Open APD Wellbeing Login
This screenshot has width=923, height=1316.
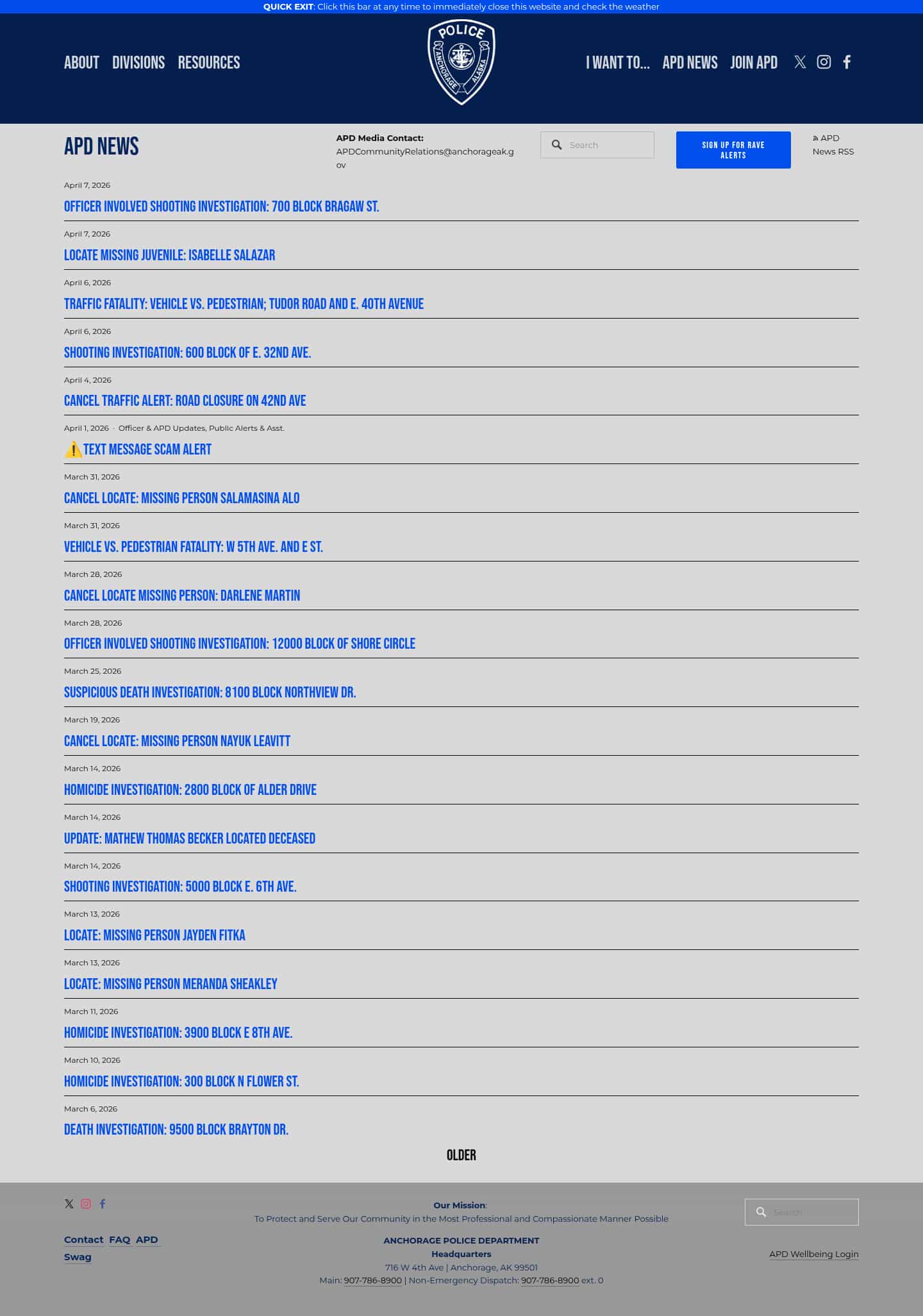point(813,1254)
